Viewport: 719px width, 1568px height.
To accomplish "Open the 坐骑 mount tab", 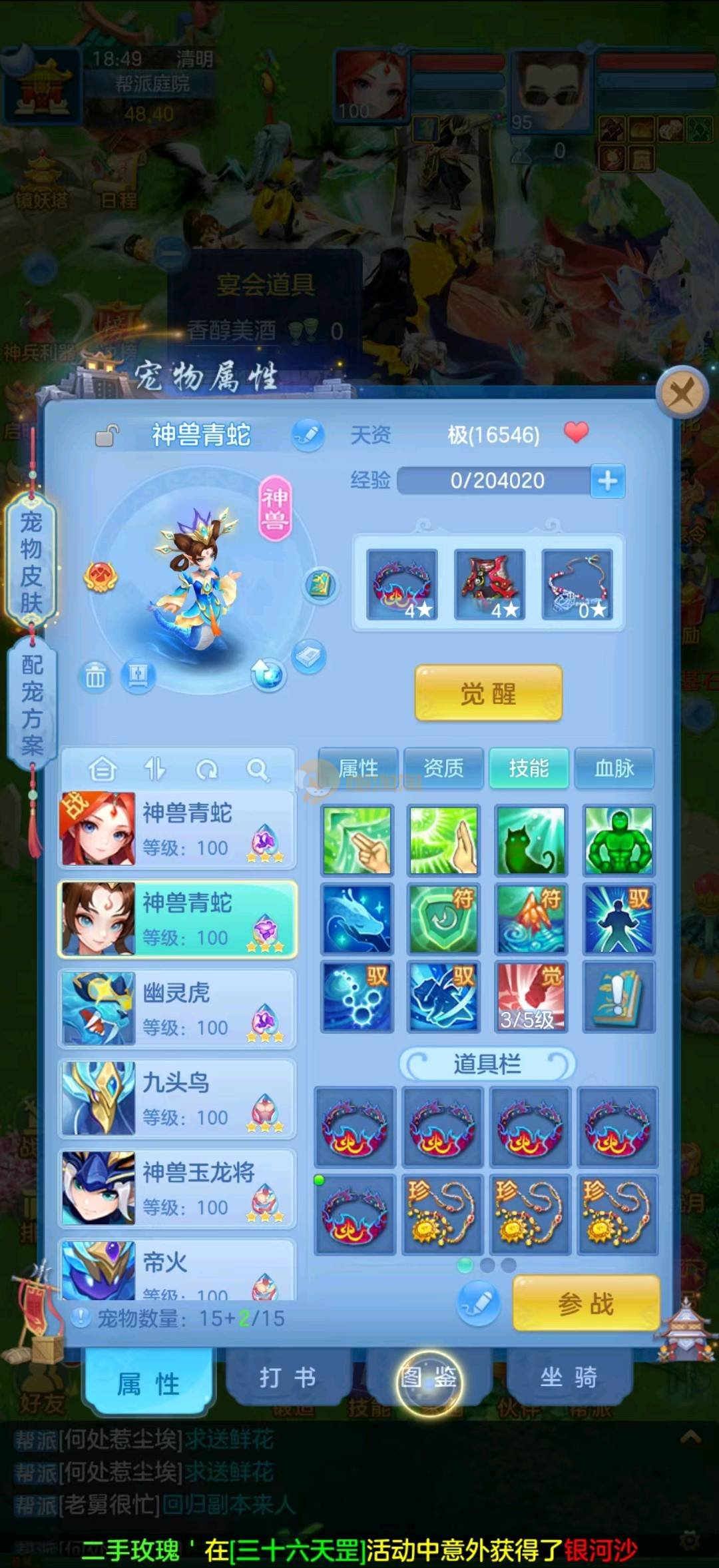I will tap(569, 1377).
